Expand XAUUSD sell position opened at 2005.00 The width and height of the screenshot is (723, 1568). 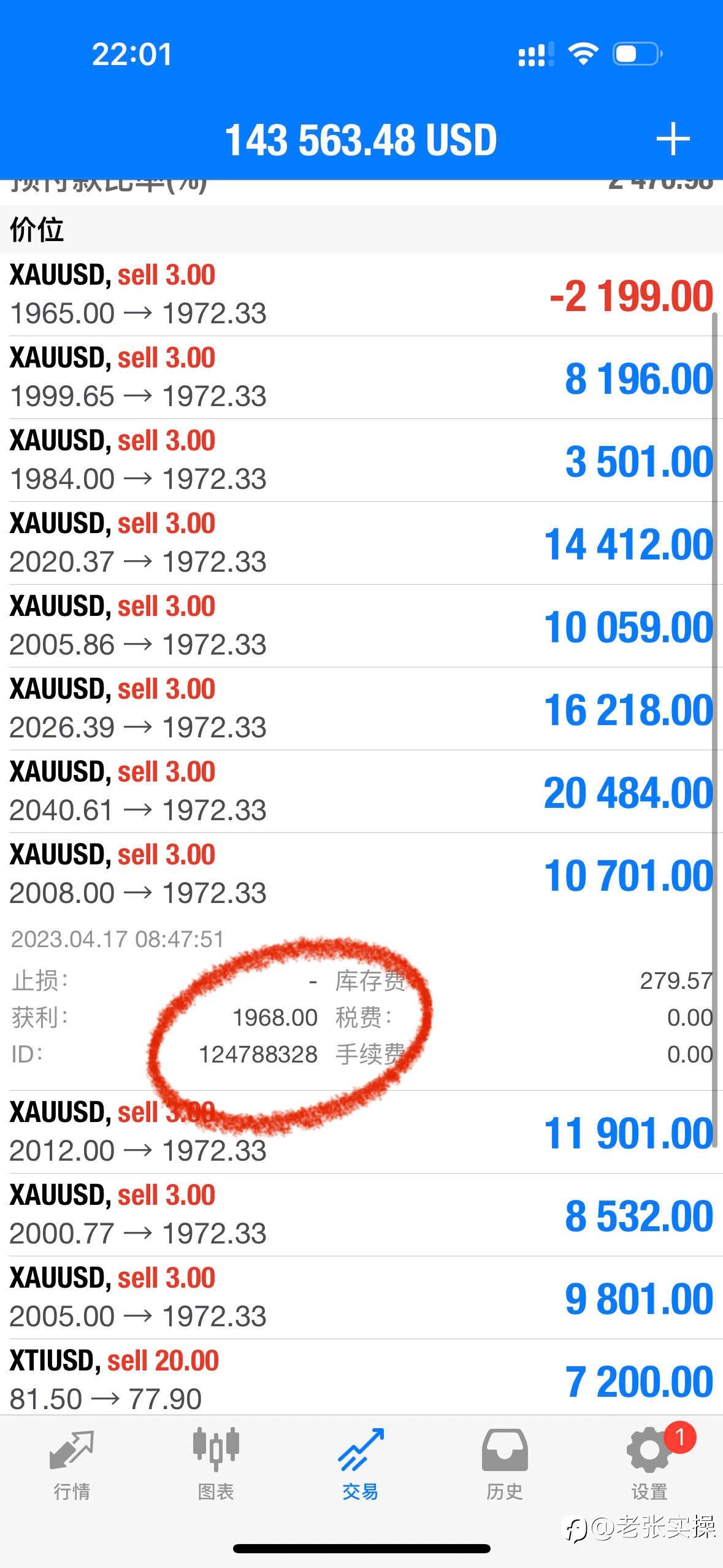click(361, 1297)
